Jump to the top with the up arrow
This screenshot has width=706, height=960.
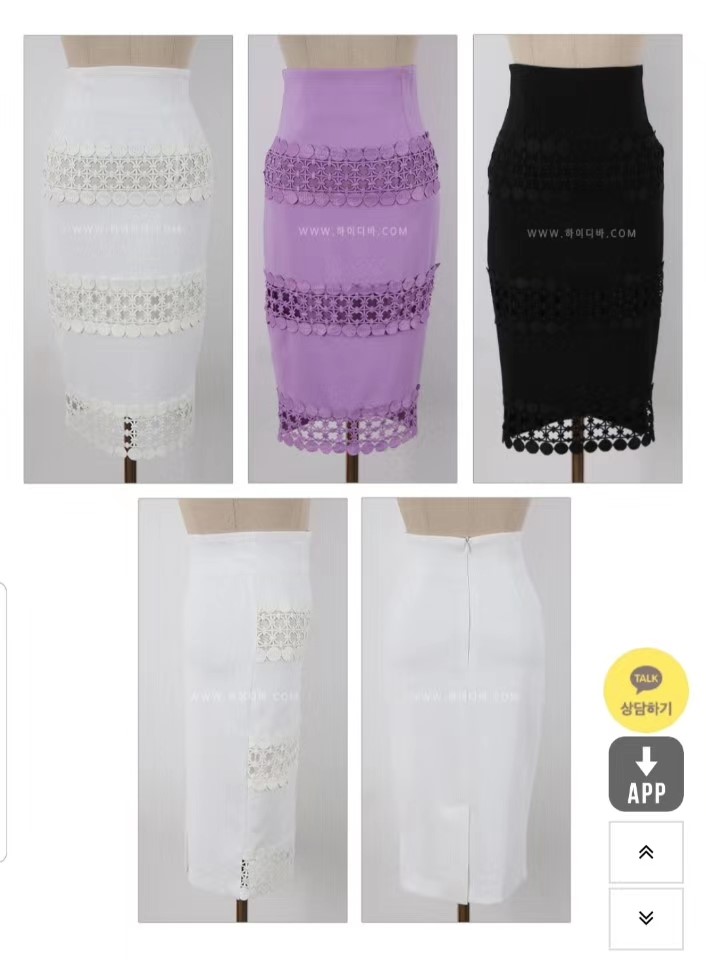pyautogui.click(x=646, y=852)
